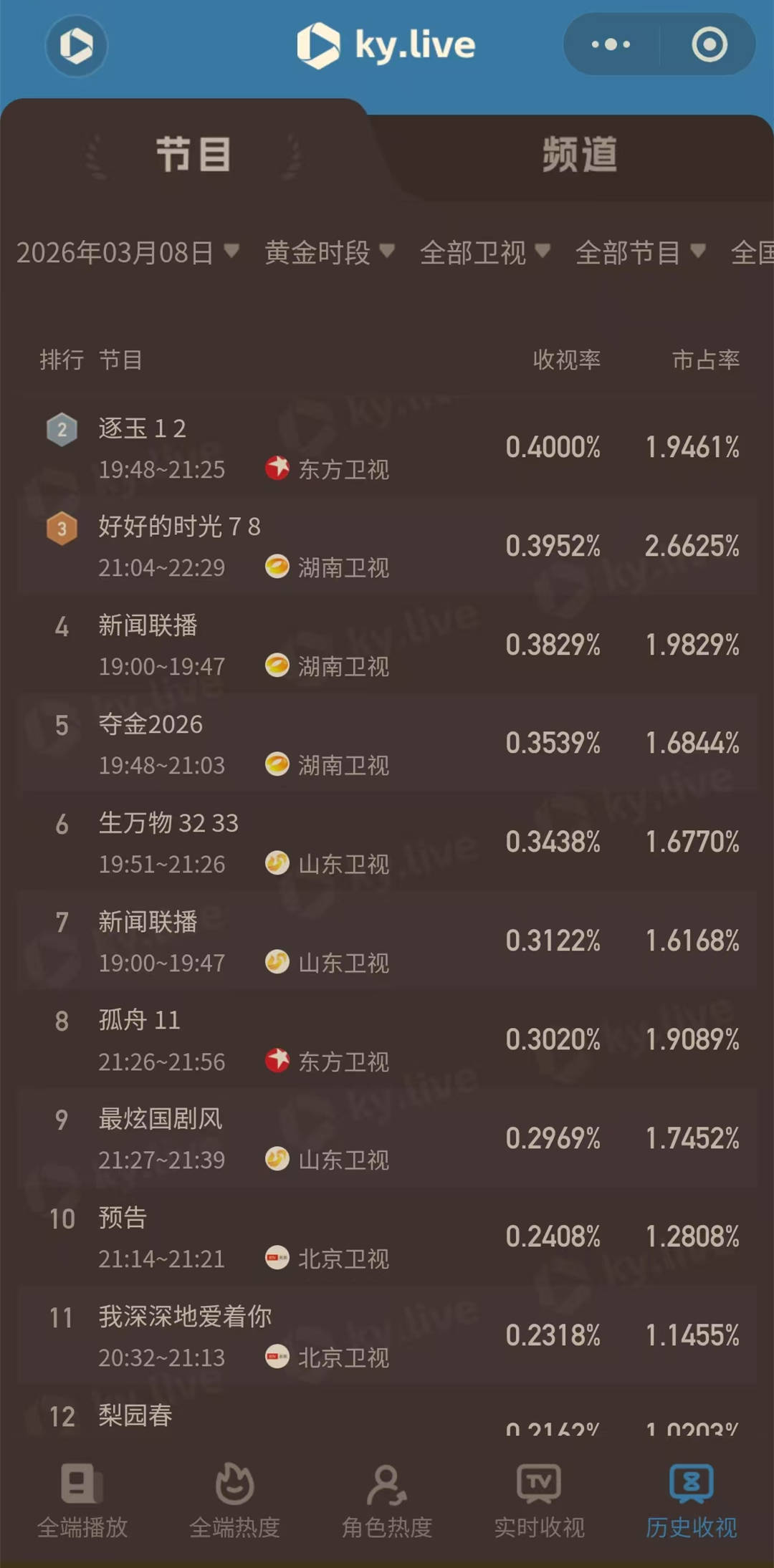Switch to the 频道 tab
The width and height of the screenshot is (774, 1568).
pyautogui.click(x=579, y=154)
